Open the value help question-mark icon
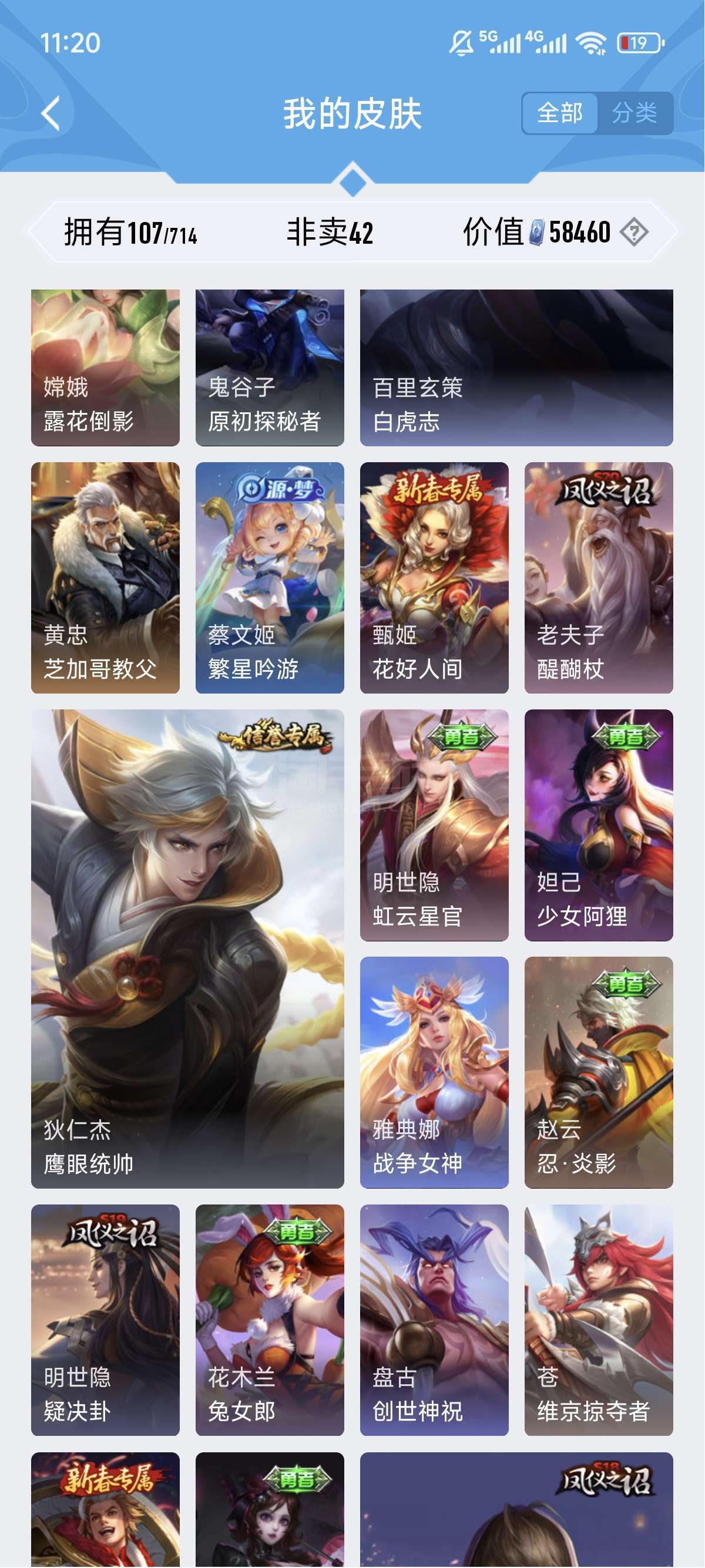Image resolution: width=705 pixels, height=1568 pixels. click(x=634, y=233)
